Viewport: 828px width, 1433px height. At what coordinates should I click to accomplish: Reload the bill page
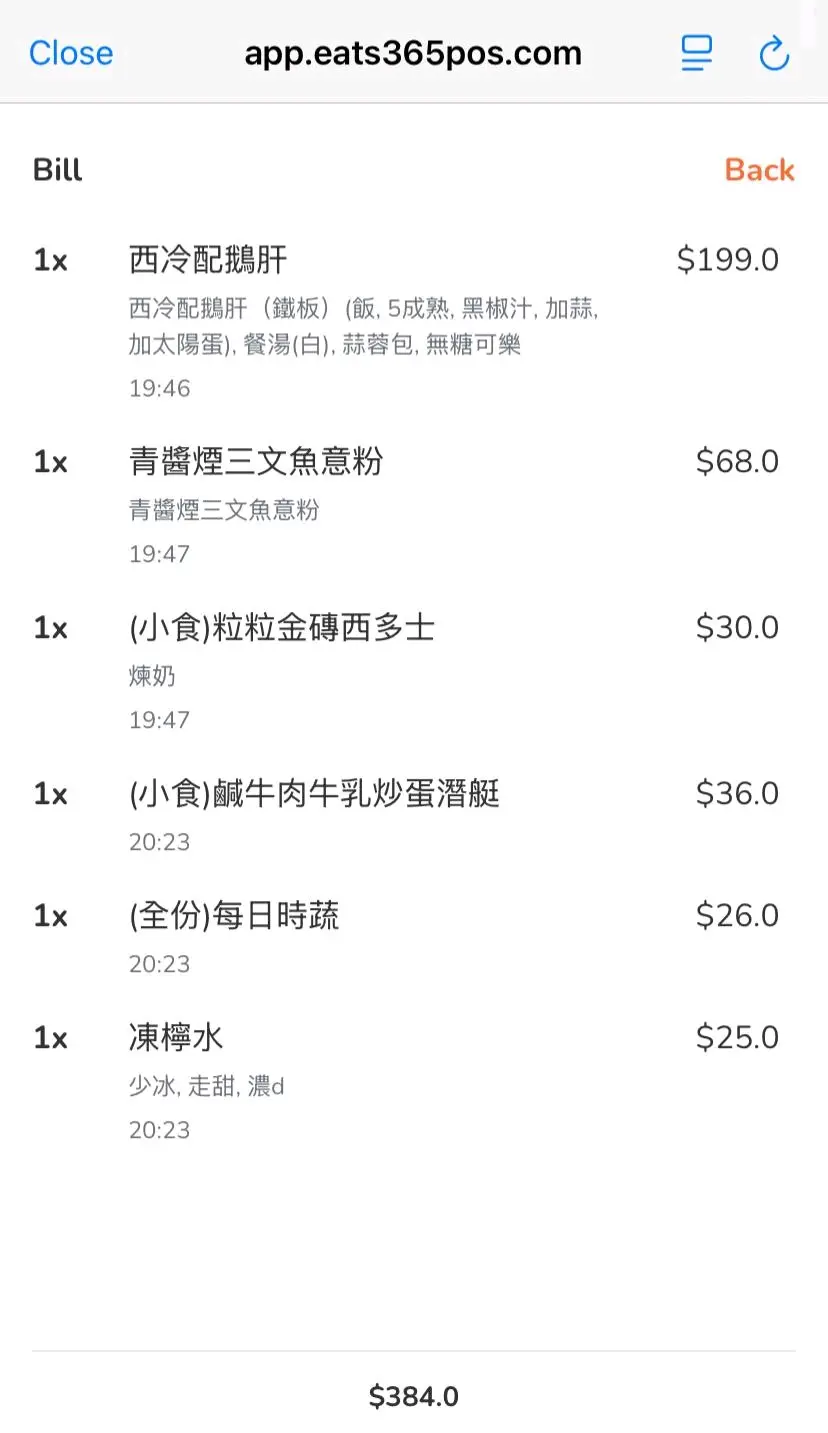tap(774, 53)
